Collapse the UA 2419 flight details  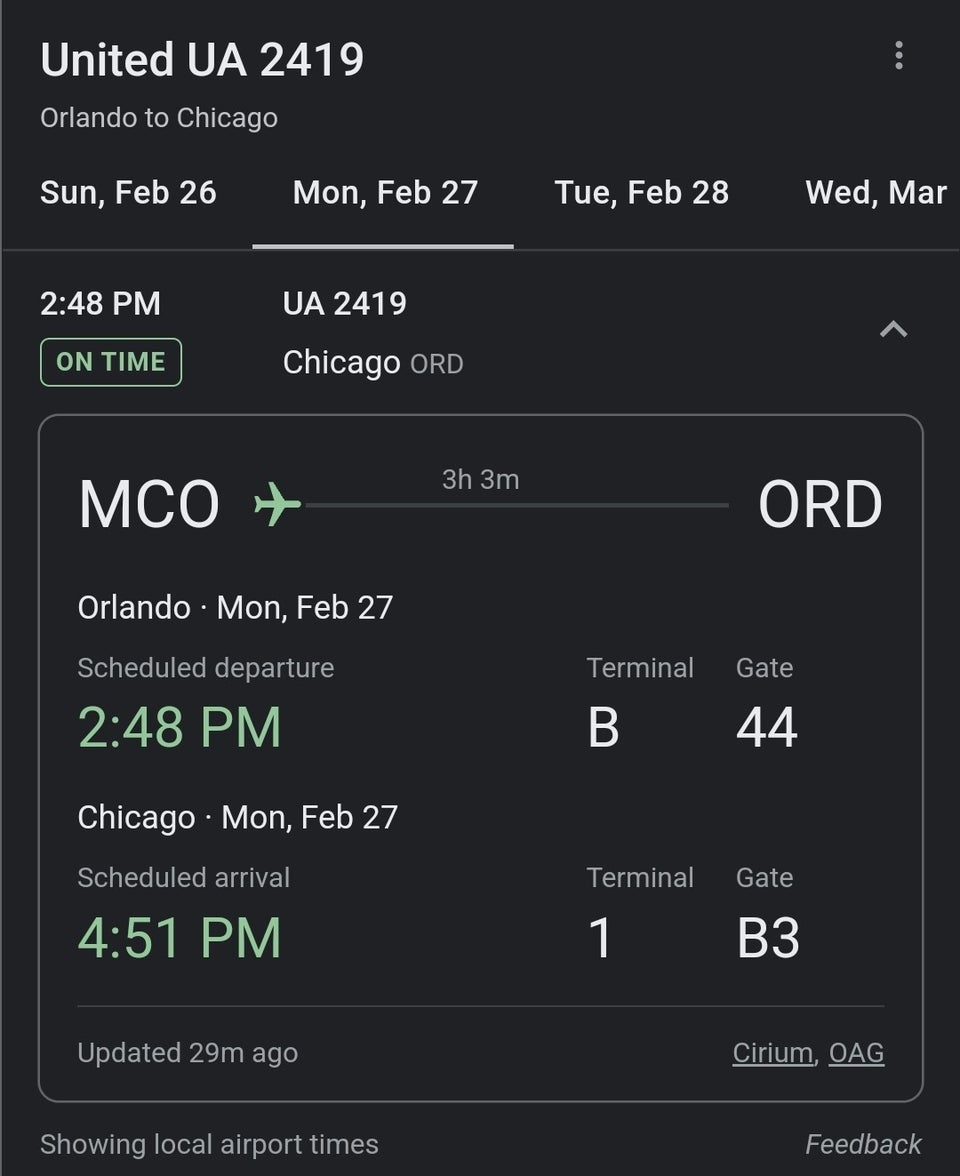click(893, 329)
